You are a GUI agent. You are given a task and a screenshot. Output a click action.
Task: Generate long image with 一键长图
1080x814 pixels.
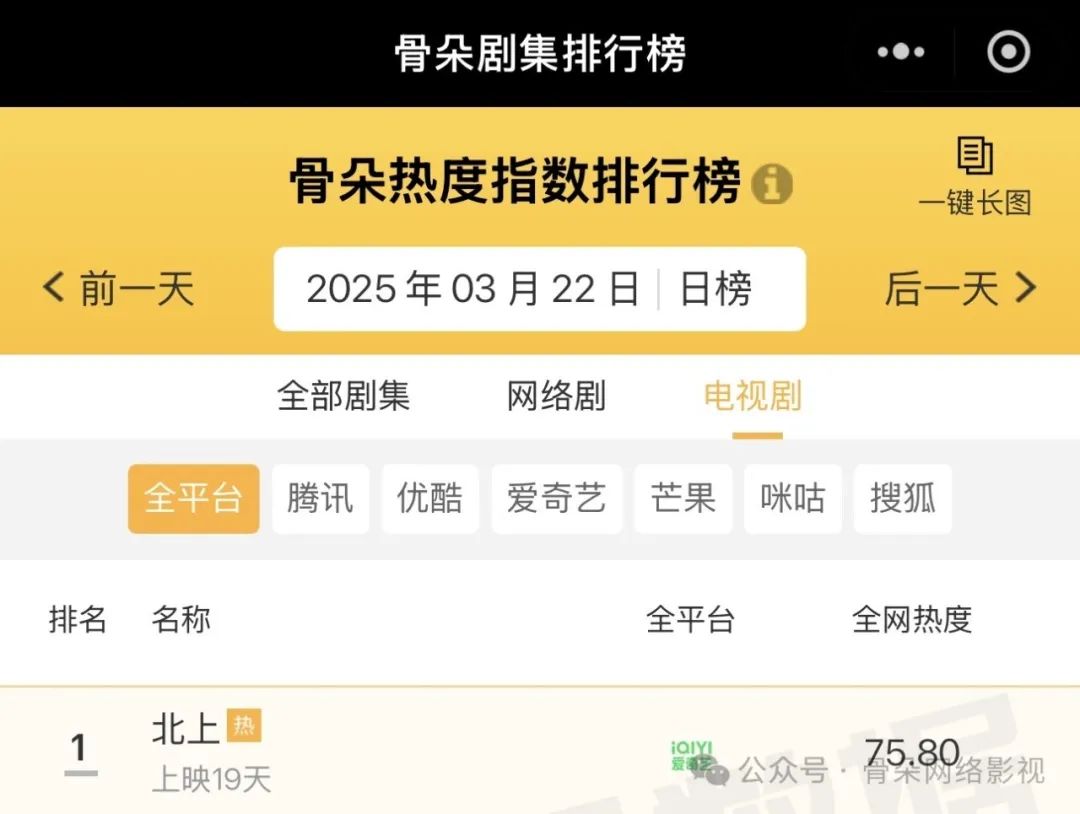click(x=975, y=177)
